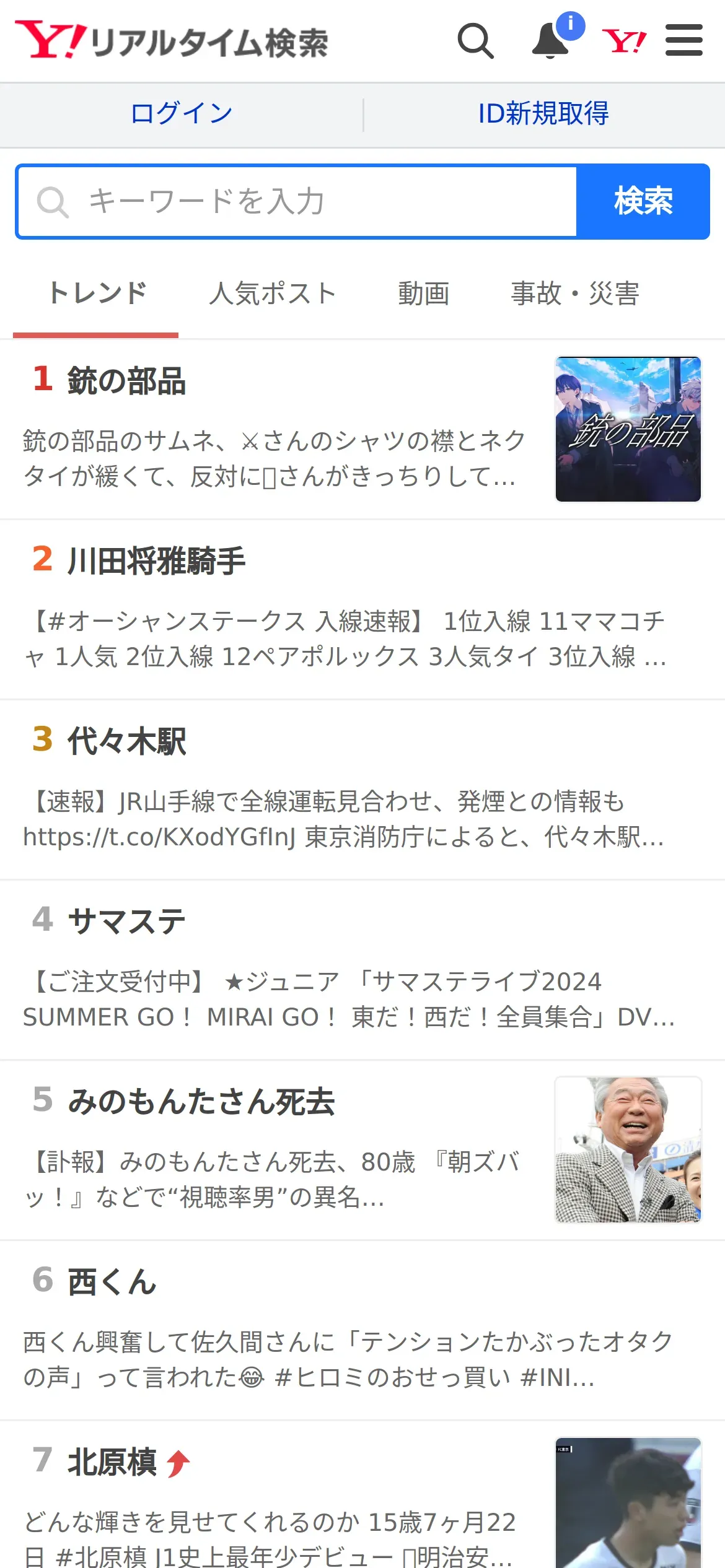This screenshot has height=1568, width=725.
Task: Open trend #6 西くん
Action: click(x=112, y=1281)
